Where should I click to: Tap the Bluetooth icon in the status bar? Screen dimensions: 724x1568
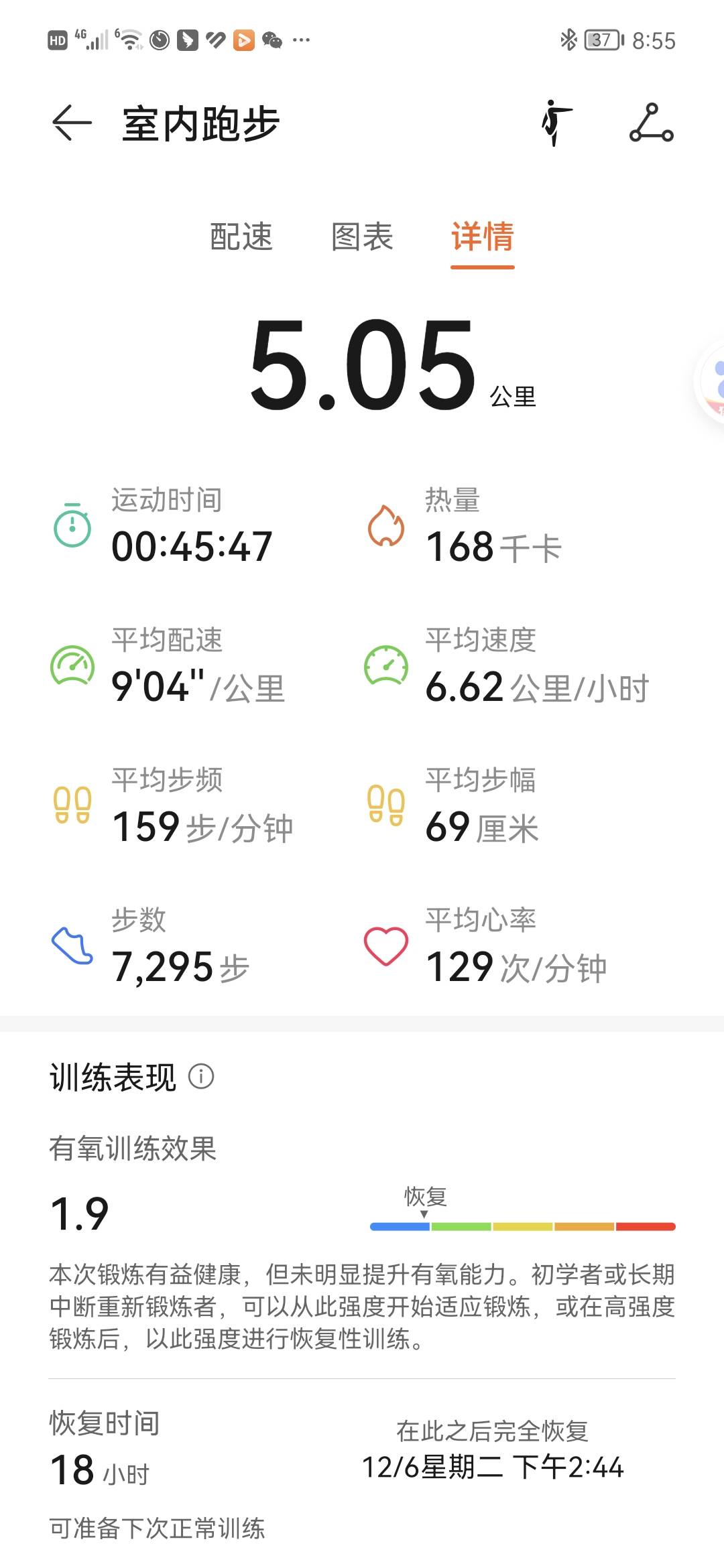coord(570,40)
